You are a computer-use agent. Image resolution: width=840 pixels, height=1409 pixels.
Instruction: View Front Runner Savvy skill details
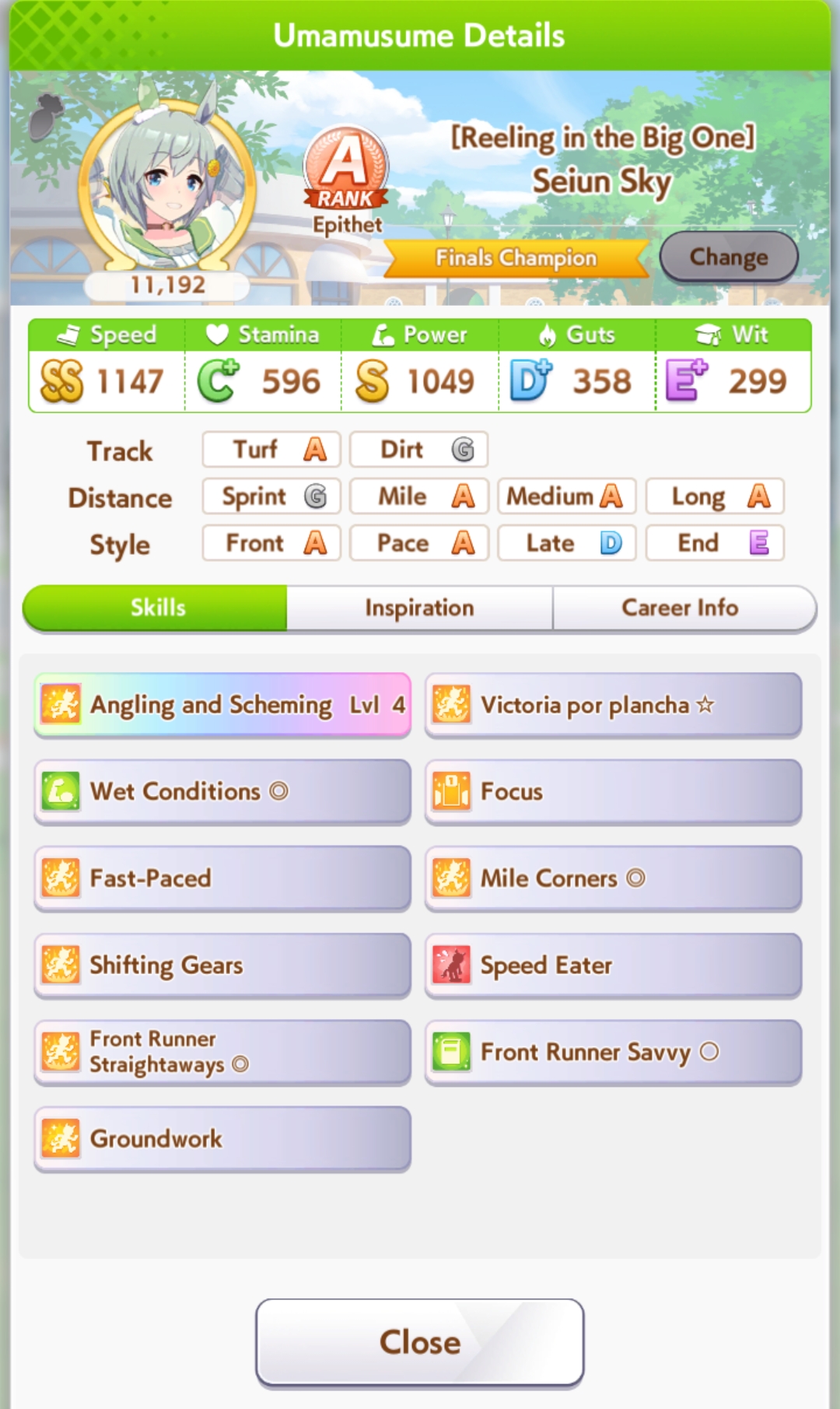click(613, 1052)
